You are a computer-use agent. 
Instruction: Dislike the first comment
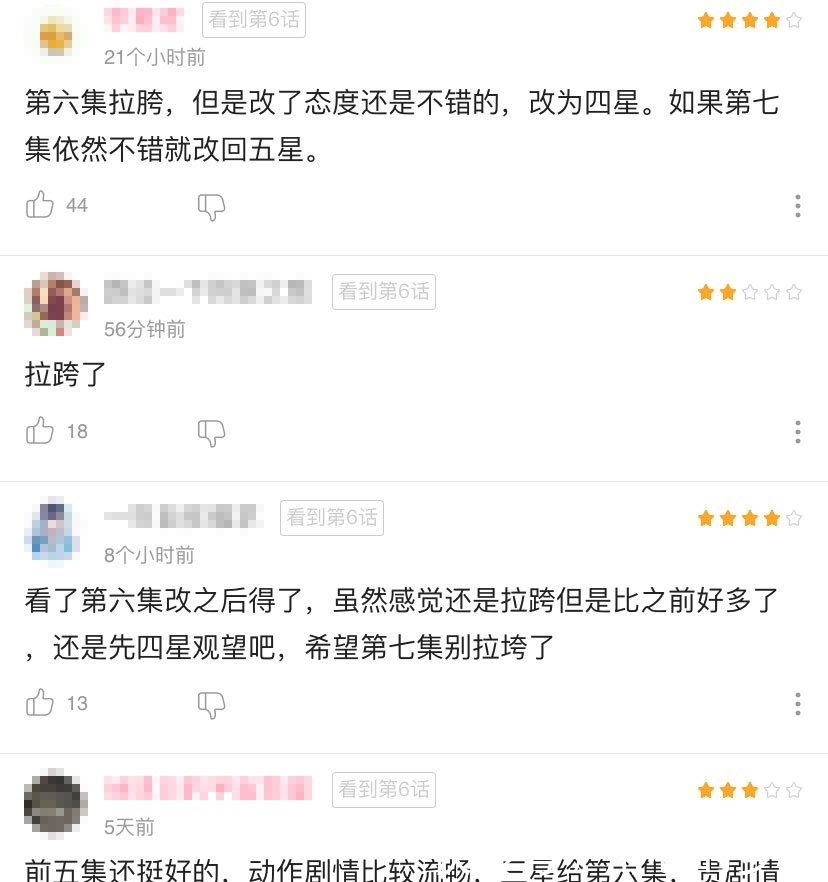click(211, 206)
